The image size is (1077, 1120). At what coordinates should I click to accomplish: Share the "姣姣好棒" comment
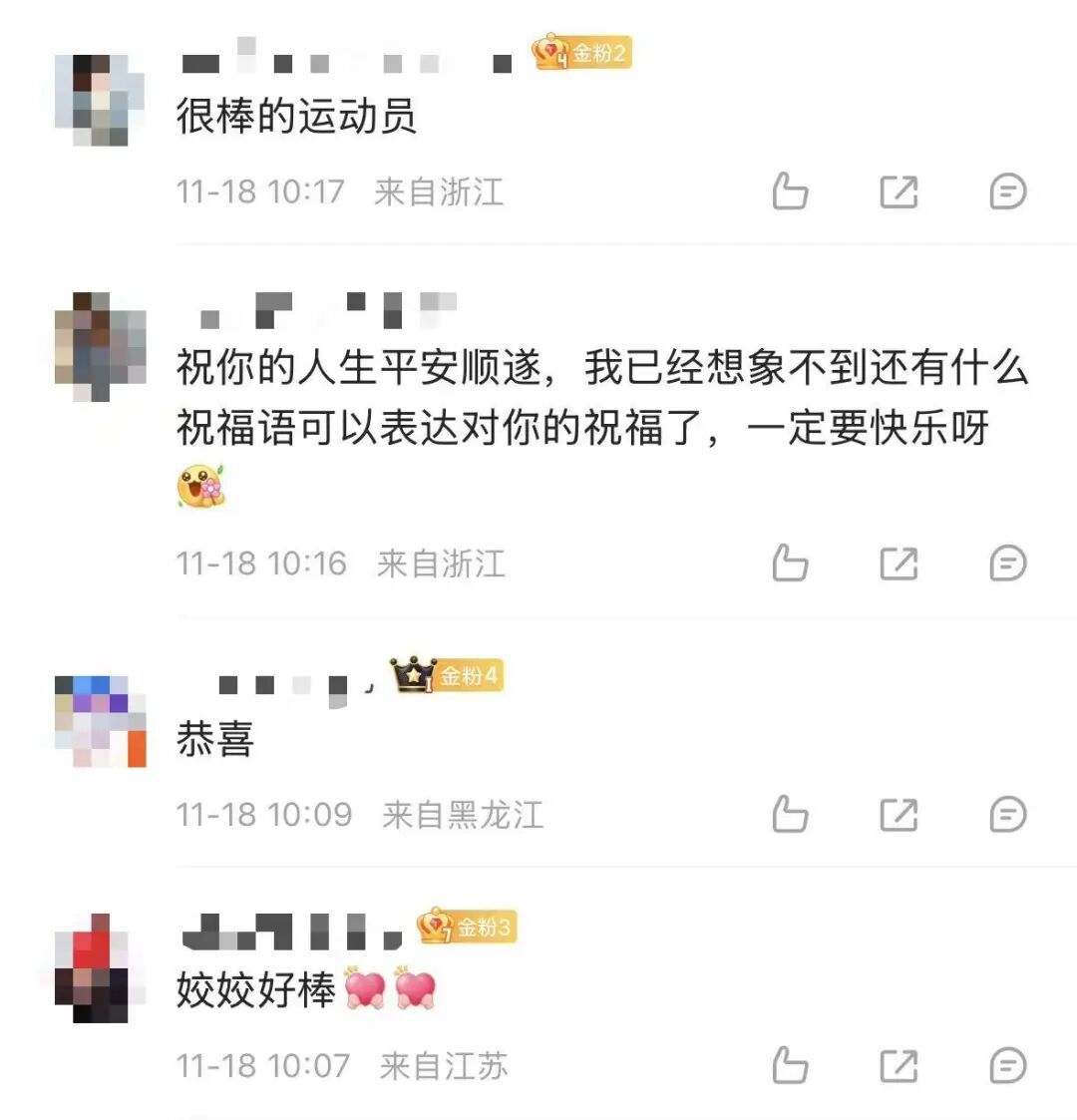[898, 1066]
